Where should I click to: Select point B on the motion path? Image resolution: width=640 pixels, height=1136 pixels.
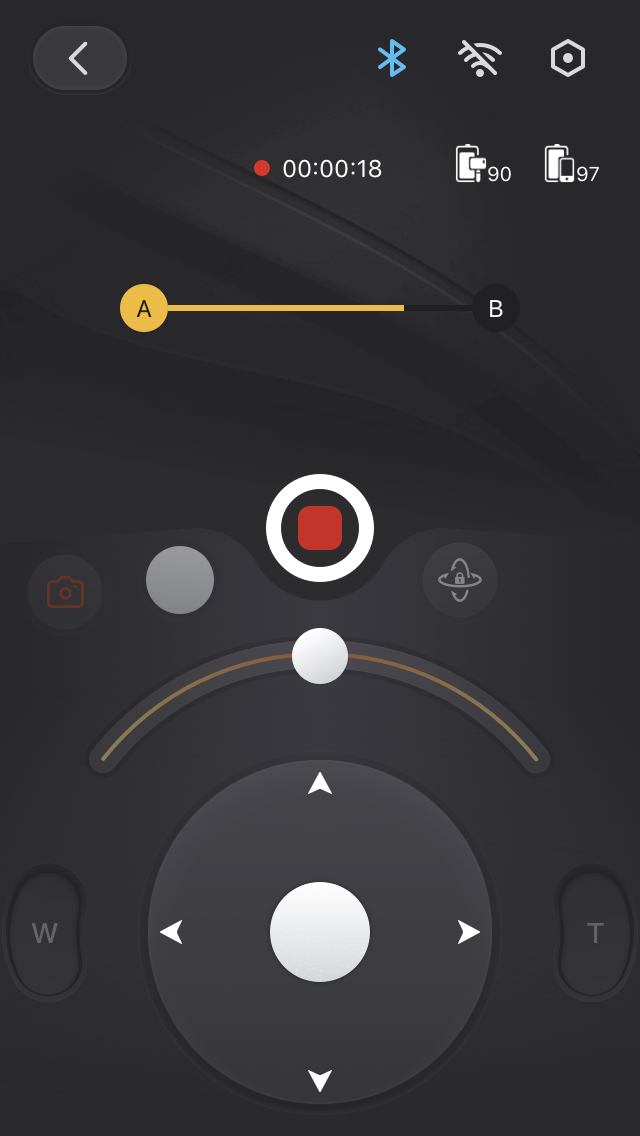pos(495,308)
